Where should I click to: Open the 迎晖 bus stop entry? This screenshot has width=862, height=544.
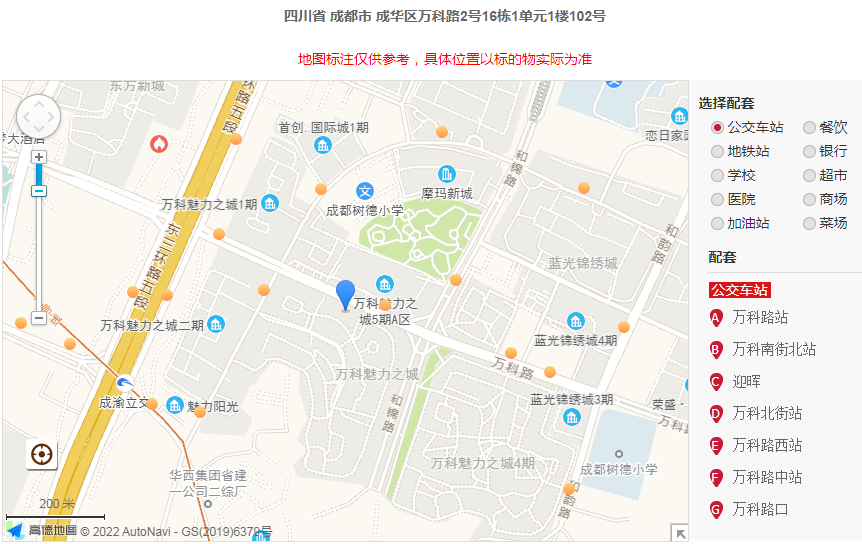tap(746, 382)
